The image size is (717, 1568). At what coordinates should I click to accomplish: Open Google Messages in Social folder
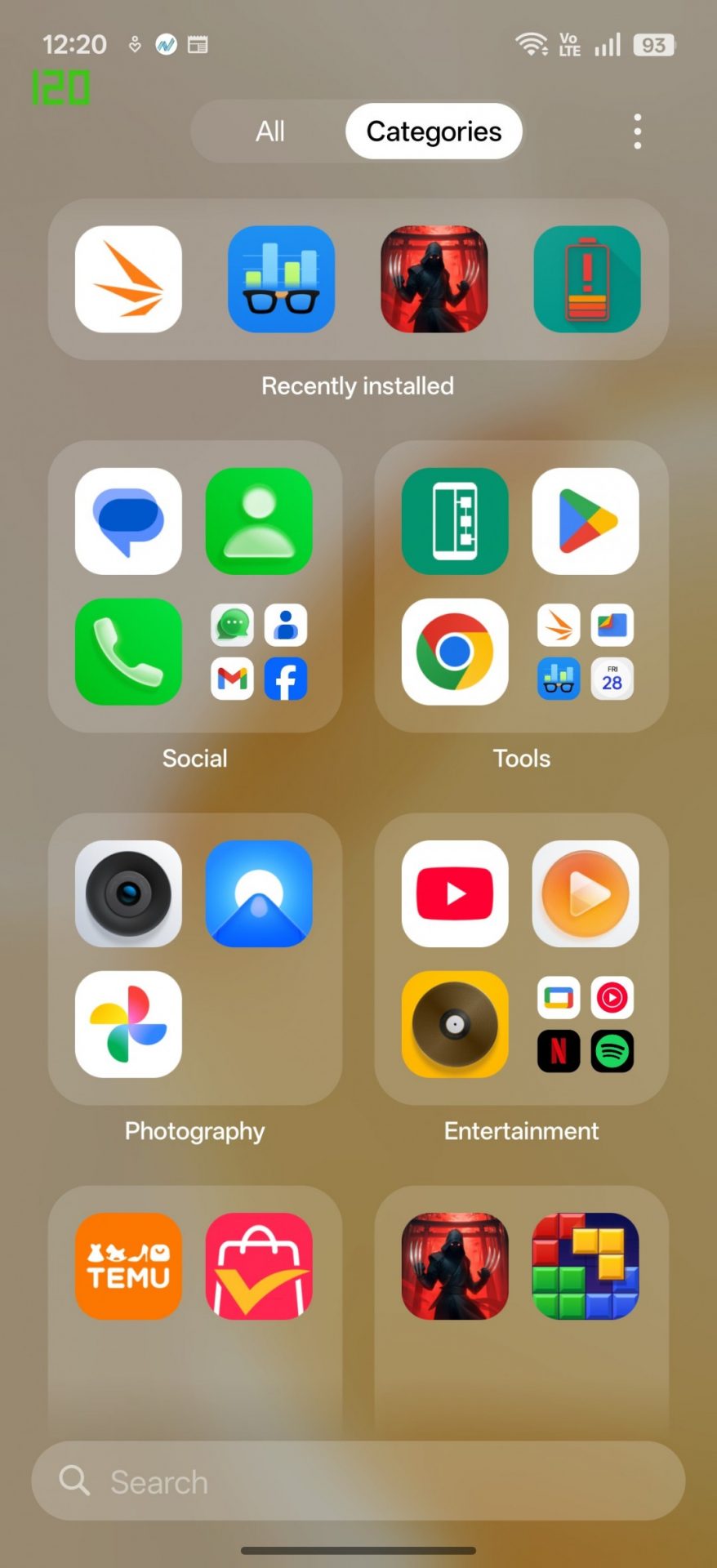point(128,521)
